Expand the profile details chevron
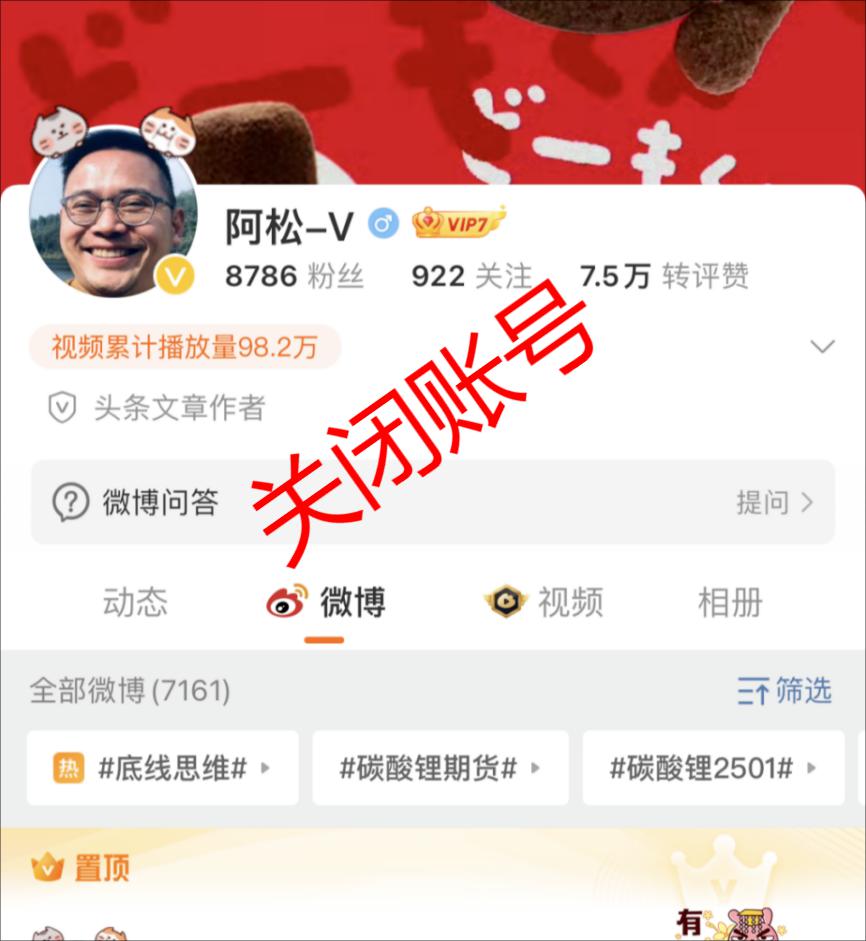The width and height of the screenshot is (866, 941). pyautogui.click(x=822, y=347)
